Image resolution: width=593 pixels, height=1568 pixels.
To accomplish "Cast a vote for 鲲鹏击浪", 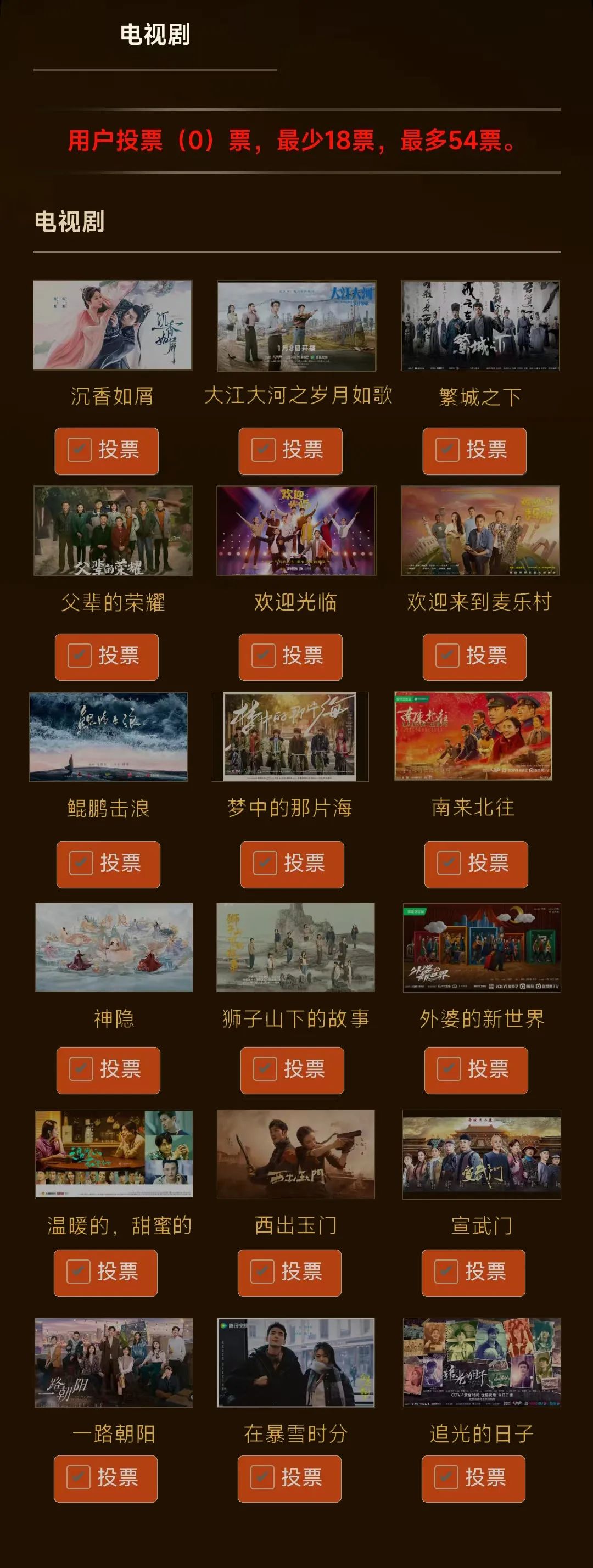I will point(108,864).
